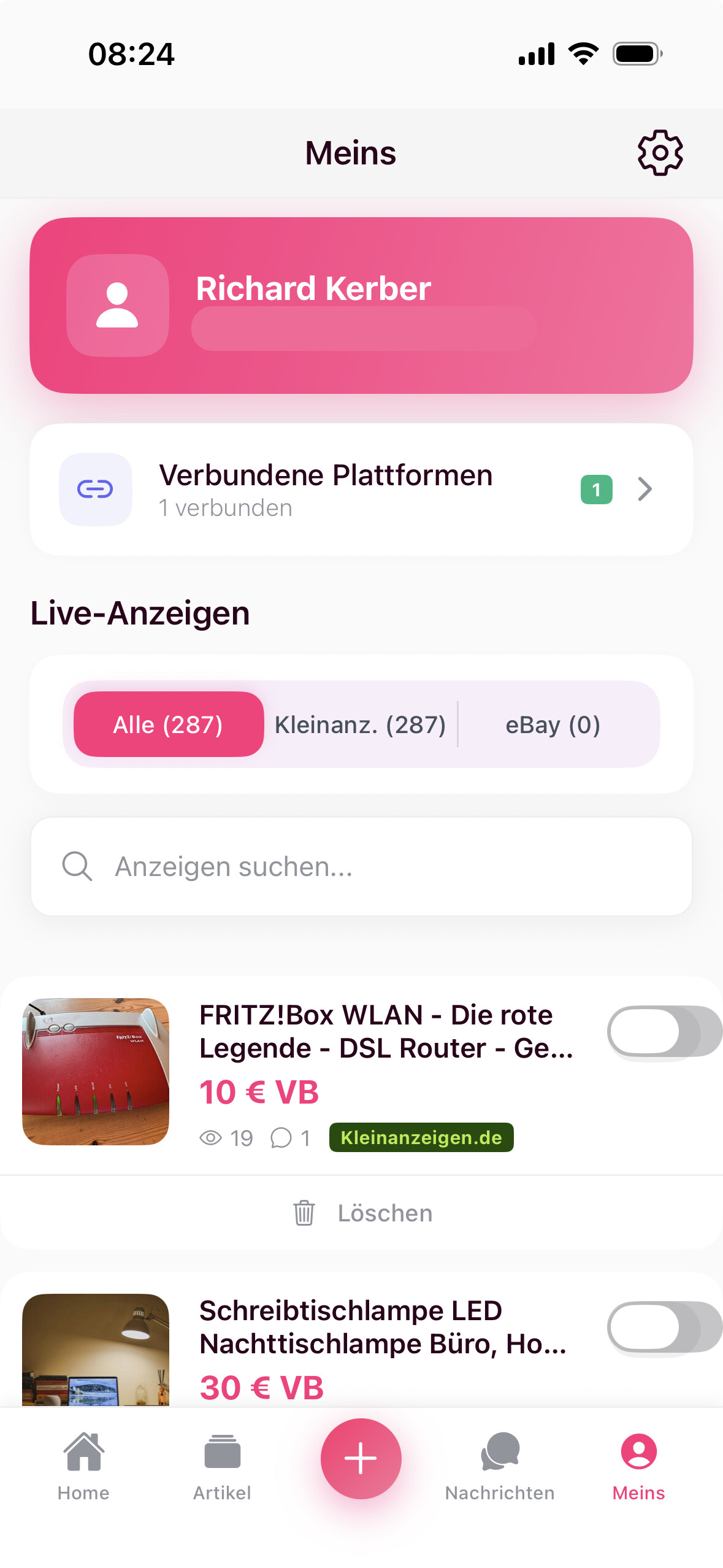Open Verbundene Plattformen
This screenshot has width=723, height=1568.
point(361,490)
